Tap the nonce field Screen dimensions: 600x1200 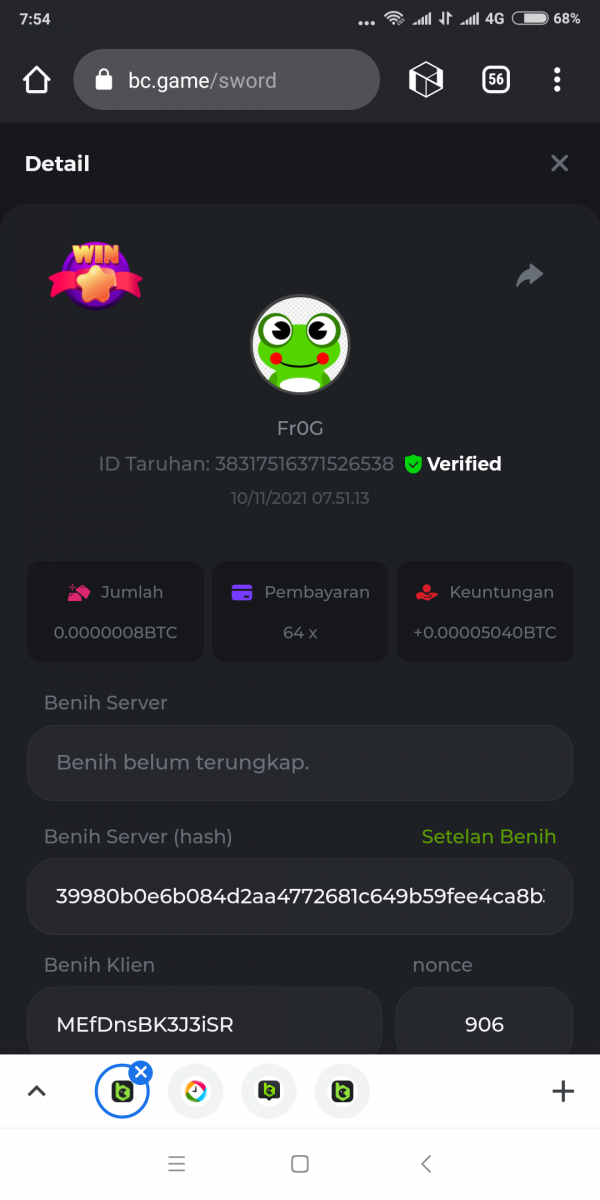[x=484, y=1024]
